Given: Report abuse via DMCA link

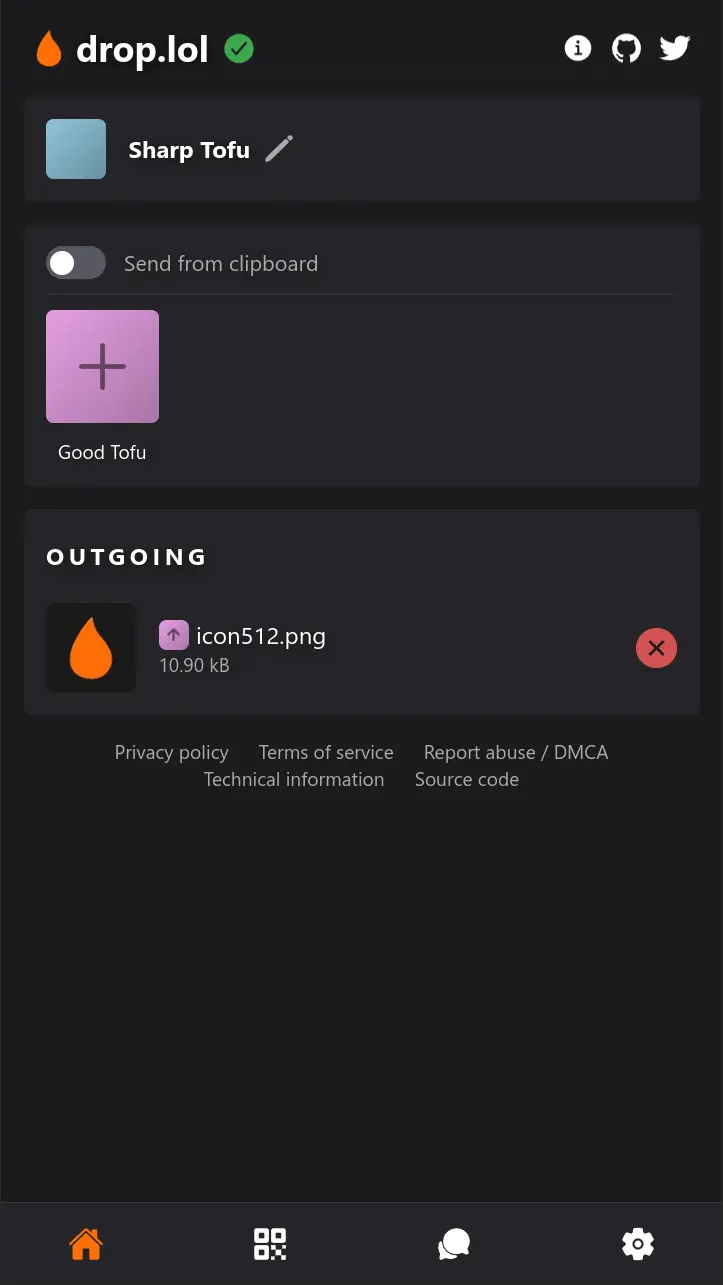Looking at the screenshot, I should click(x=515, y=752).
